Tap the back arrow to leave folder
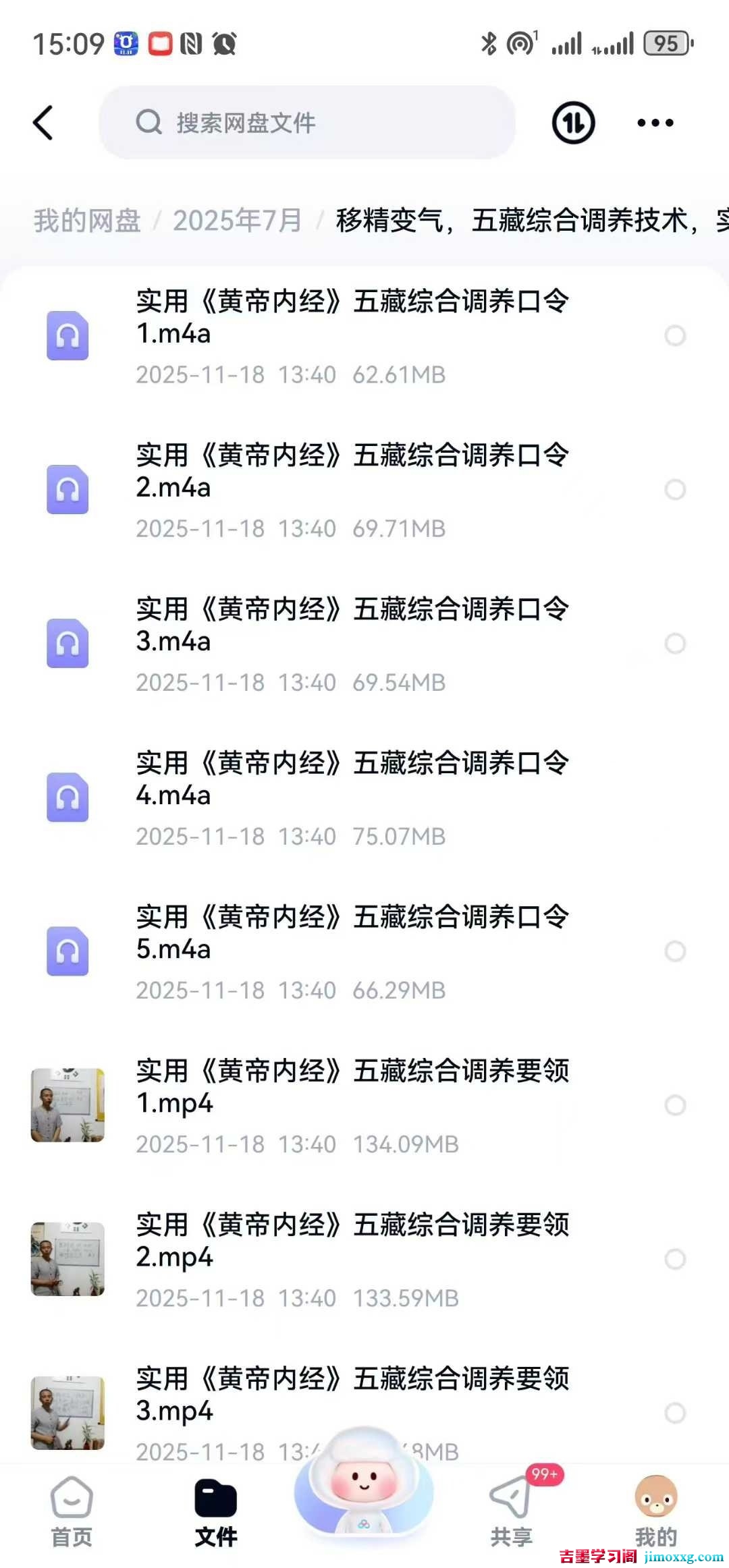The height and width of the screenshot is (1568, 729). (x=43, y=123)
